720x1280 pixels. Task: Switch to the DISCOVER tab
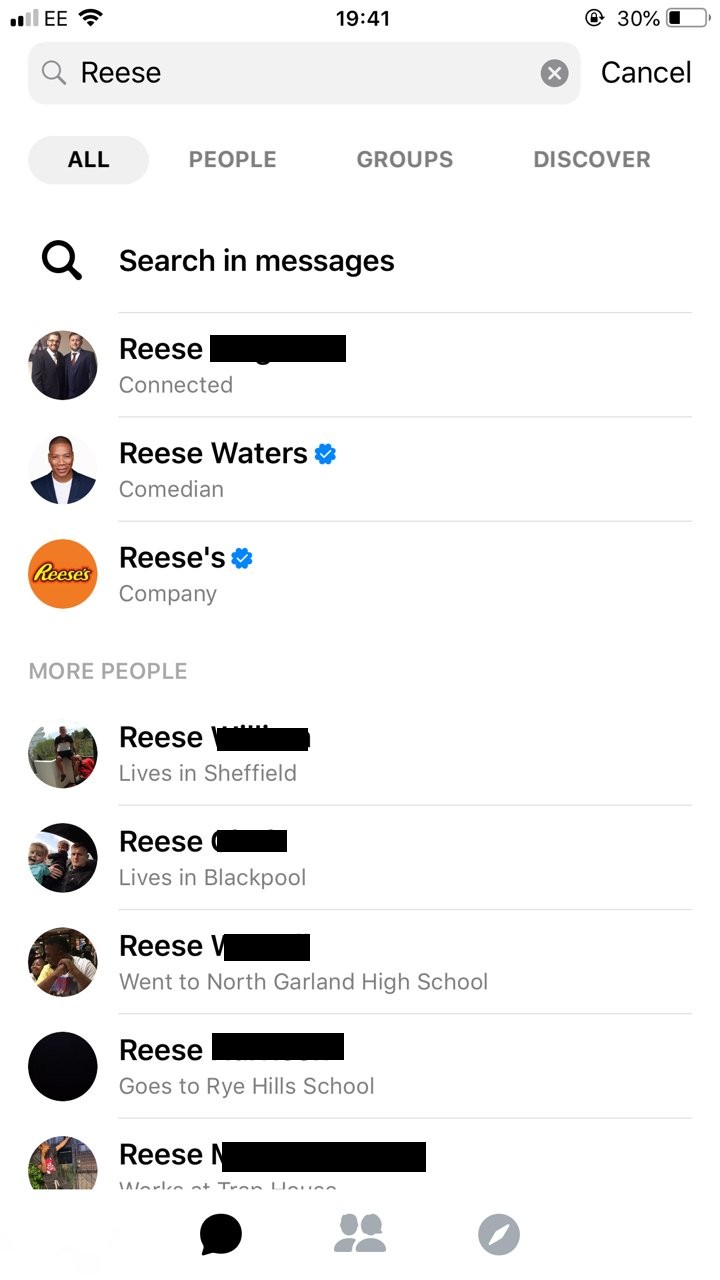tap(591, 160)
